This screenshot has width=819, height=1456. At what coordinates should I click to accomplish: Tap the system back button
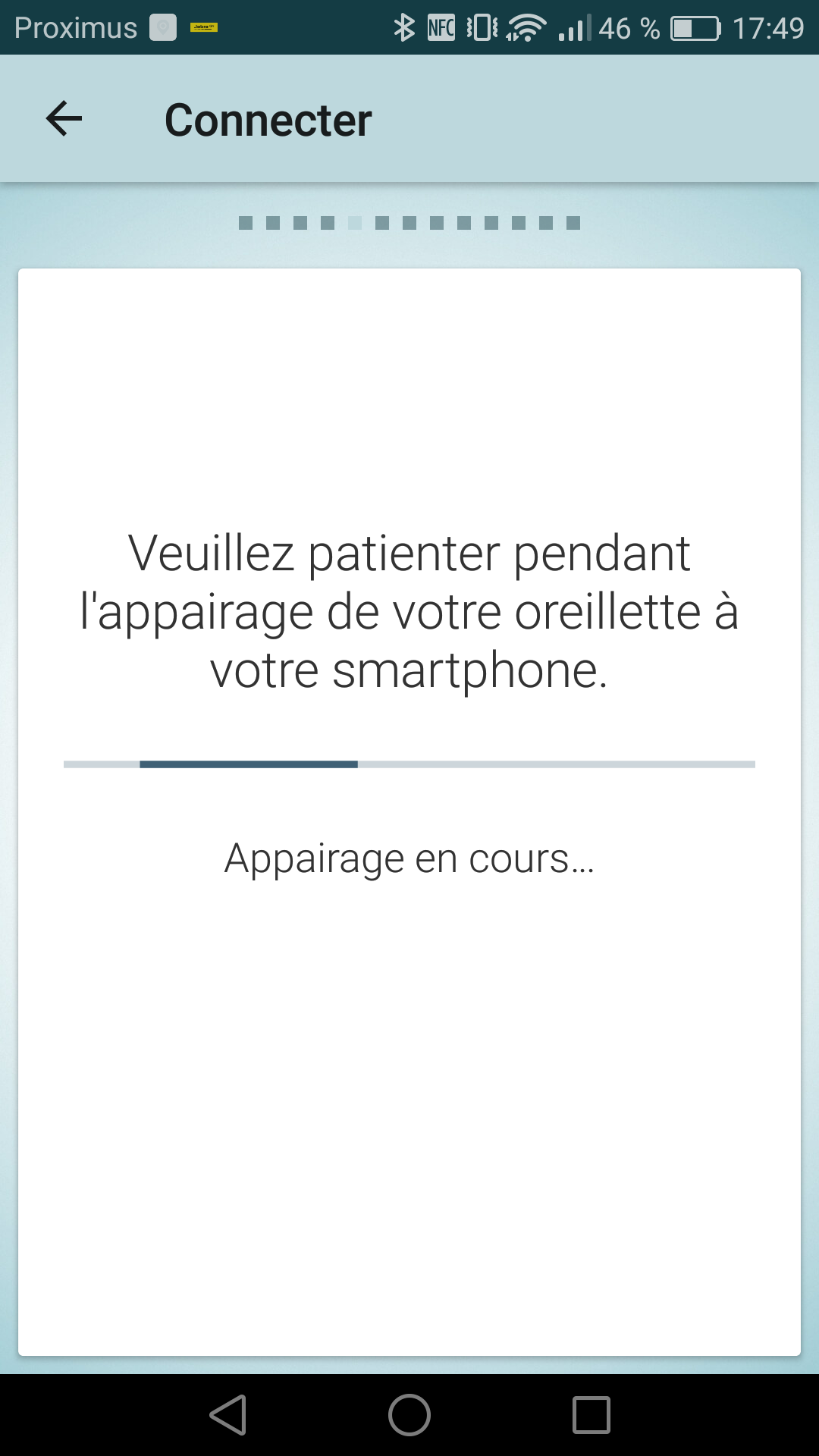click(227, 1415)
